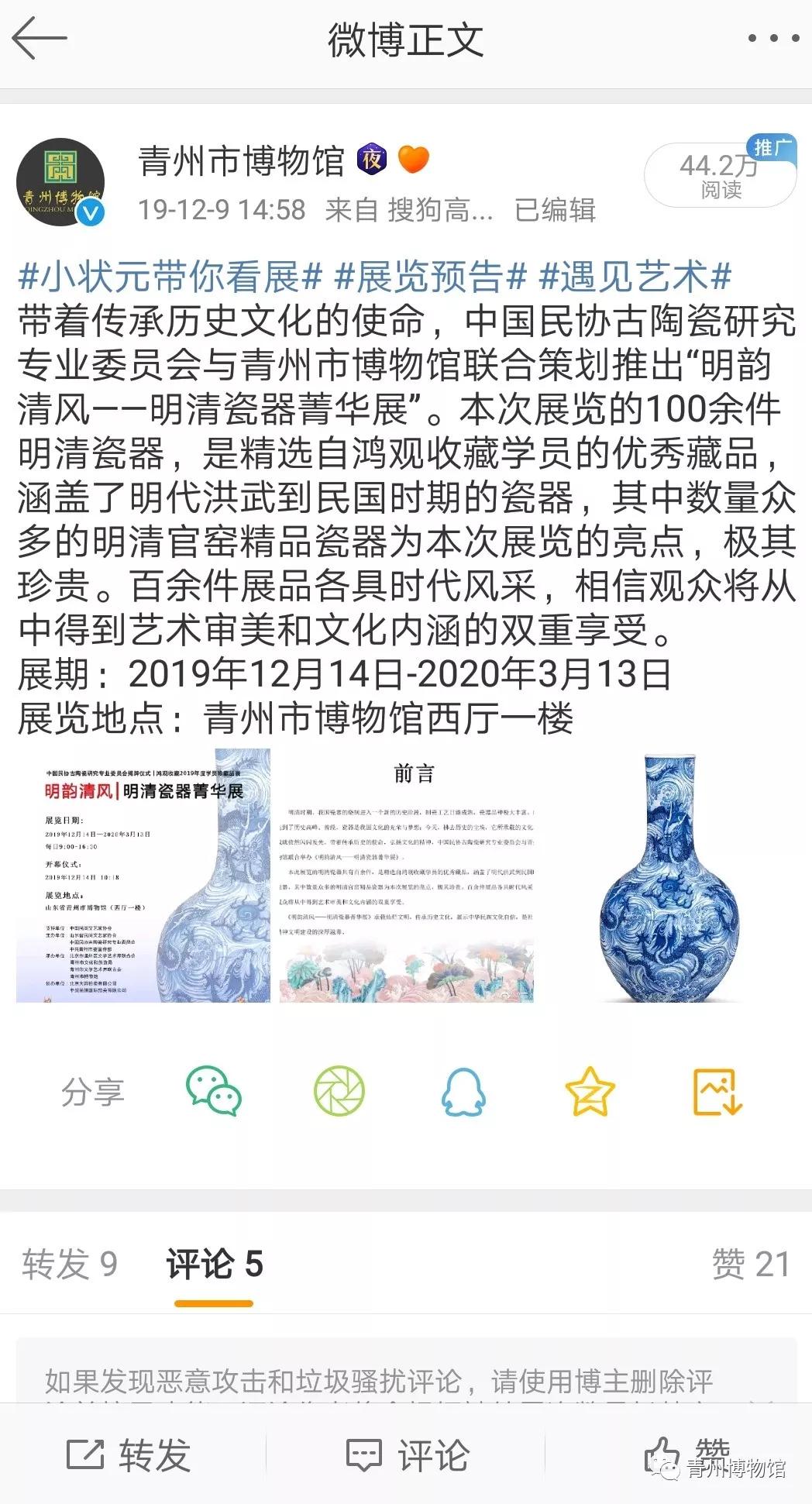The height and width of the screenshot is (1504, 812).
Task: Save the post as an image
Action: (717, 1091)
